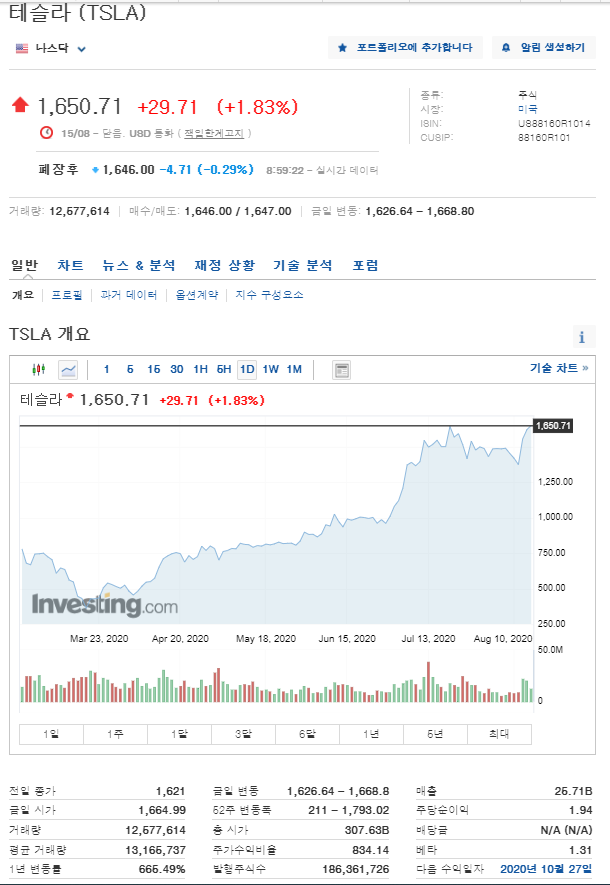Tap the info icon beside TSLA 개요

(582, 338)
